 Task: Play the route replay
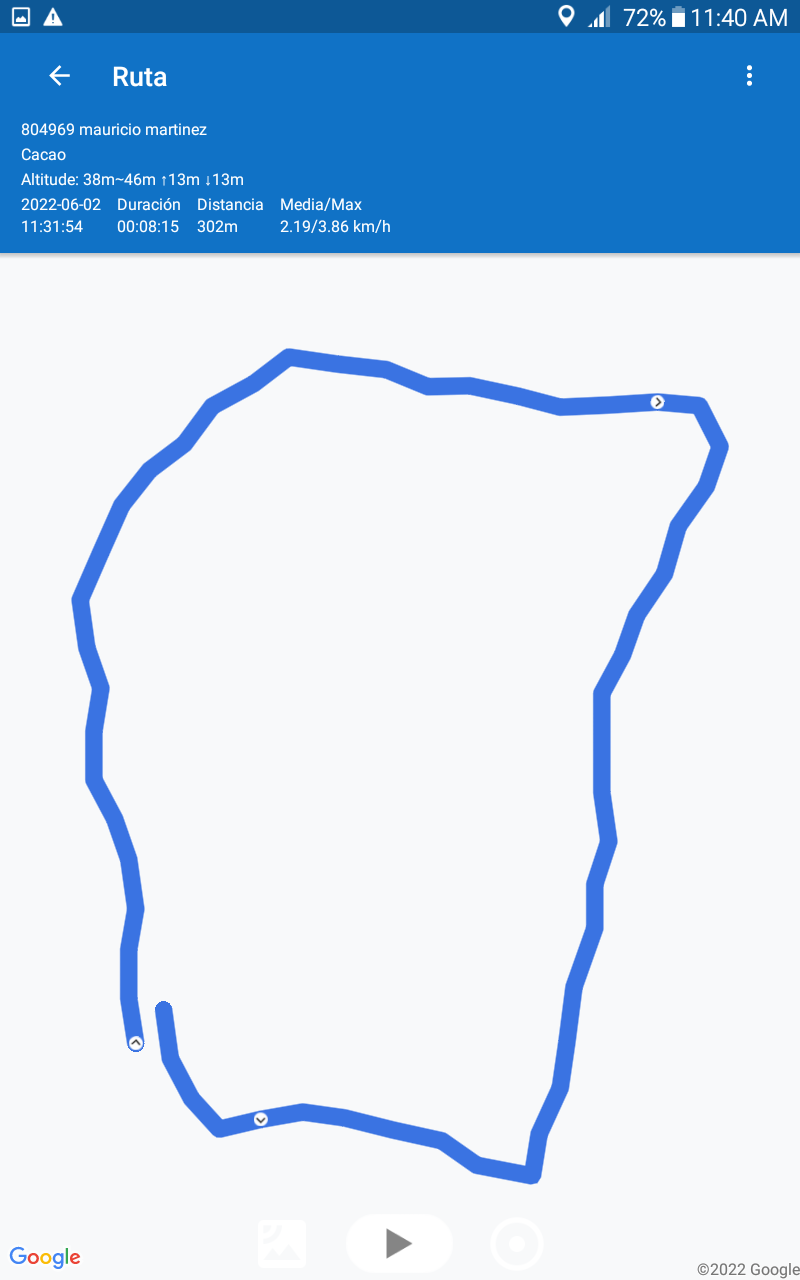click(x=399, y=1243)
